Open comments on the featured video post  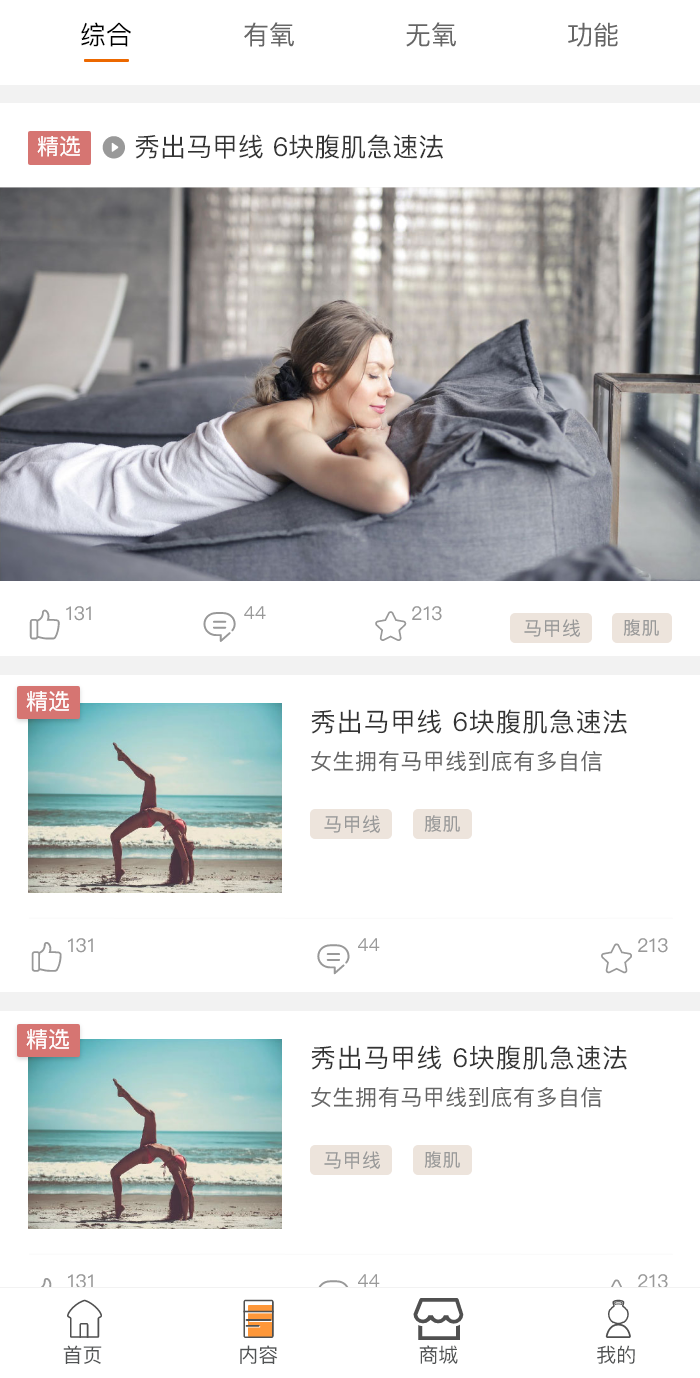[x=219, y=626]
